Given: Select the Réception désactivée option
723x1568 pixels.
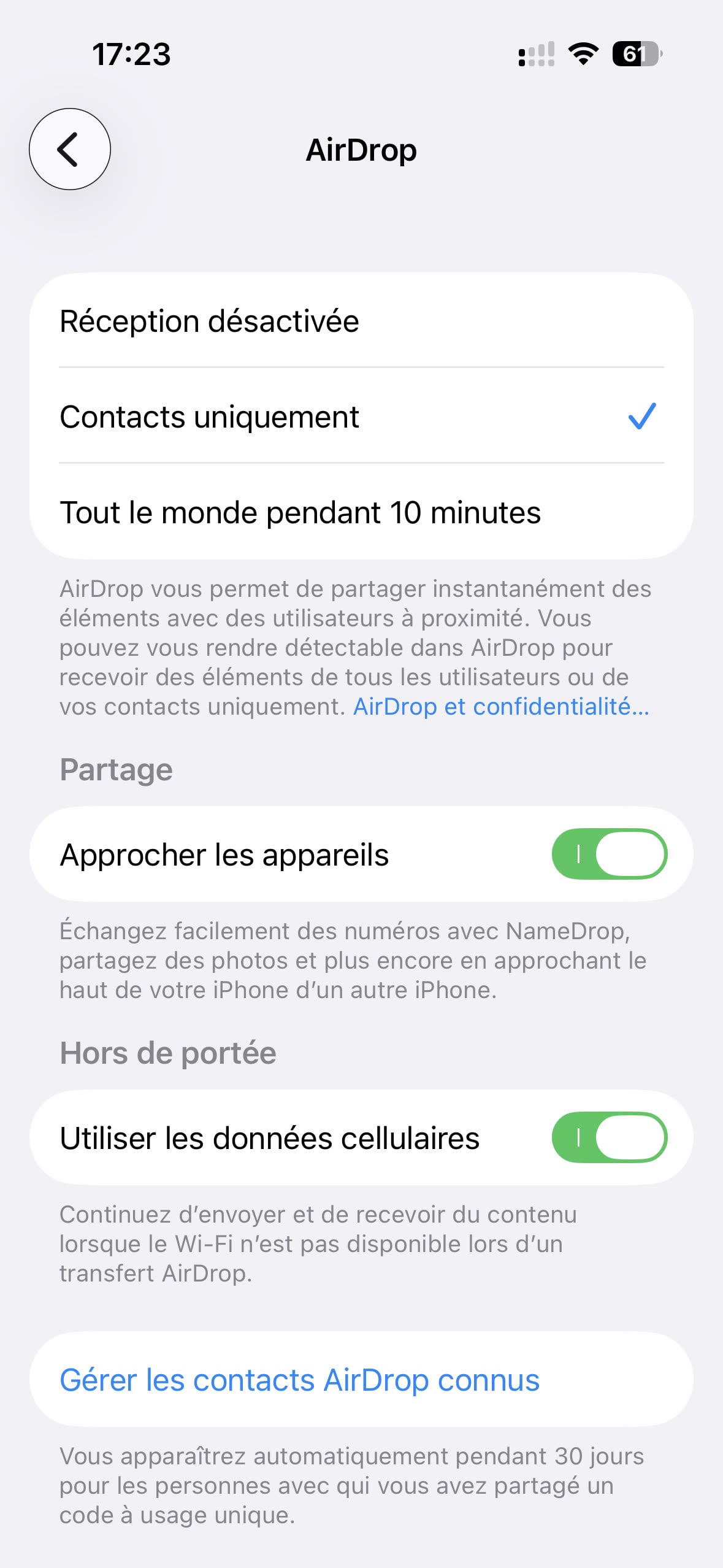Looking at the screenshot, I should [208, 320].
